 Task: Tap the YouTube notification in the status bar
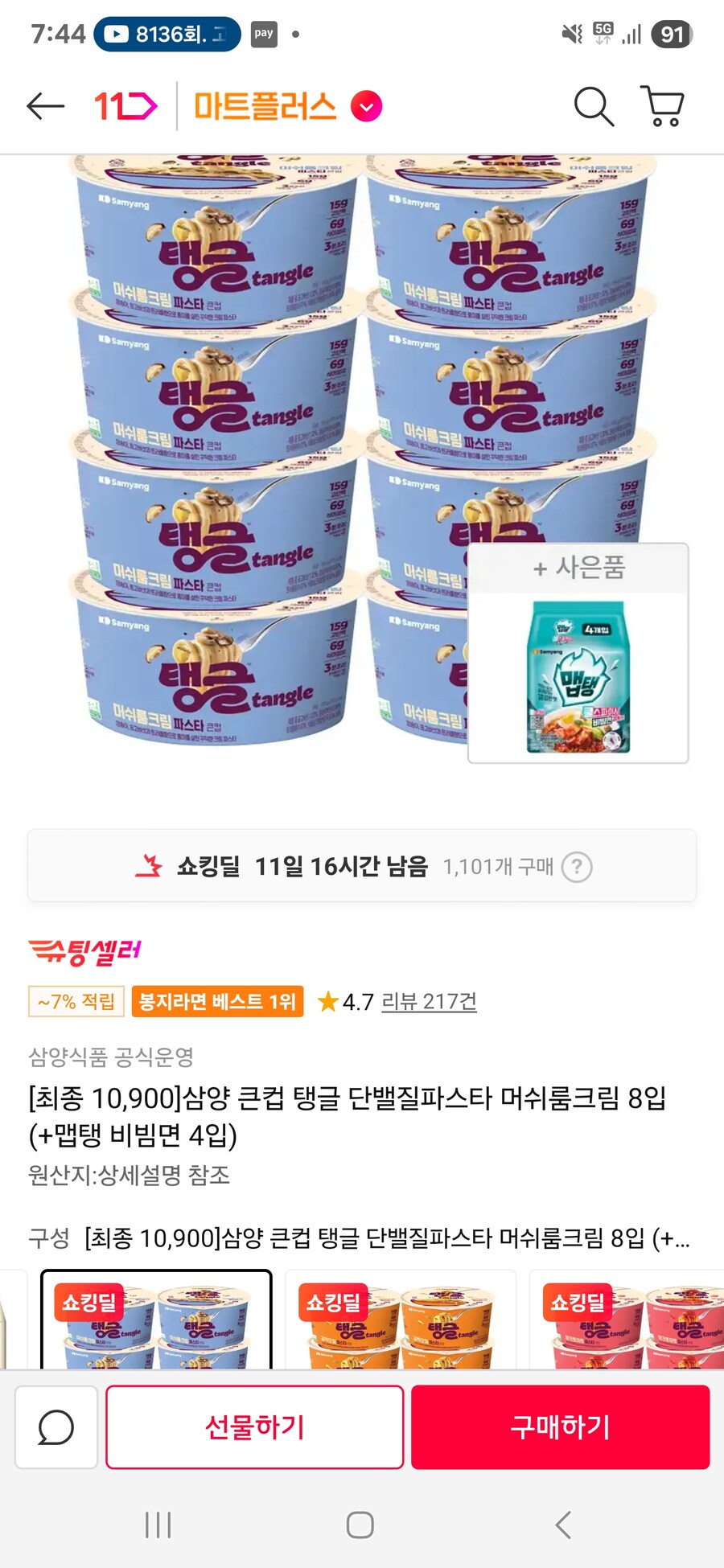pos(165,35)
